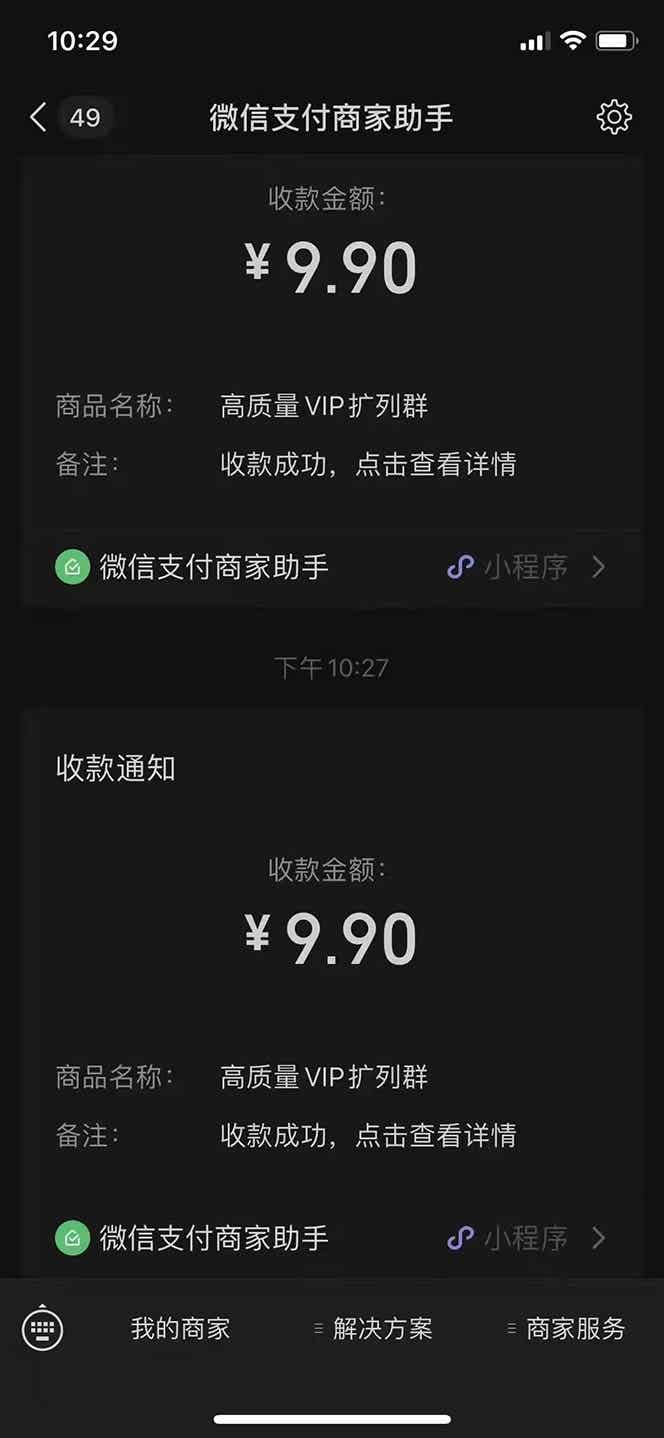Image resolution: width=664 pixels, height=1438 pixels.
Task: Open the settings gear icon
Action: tap(614, 118)
